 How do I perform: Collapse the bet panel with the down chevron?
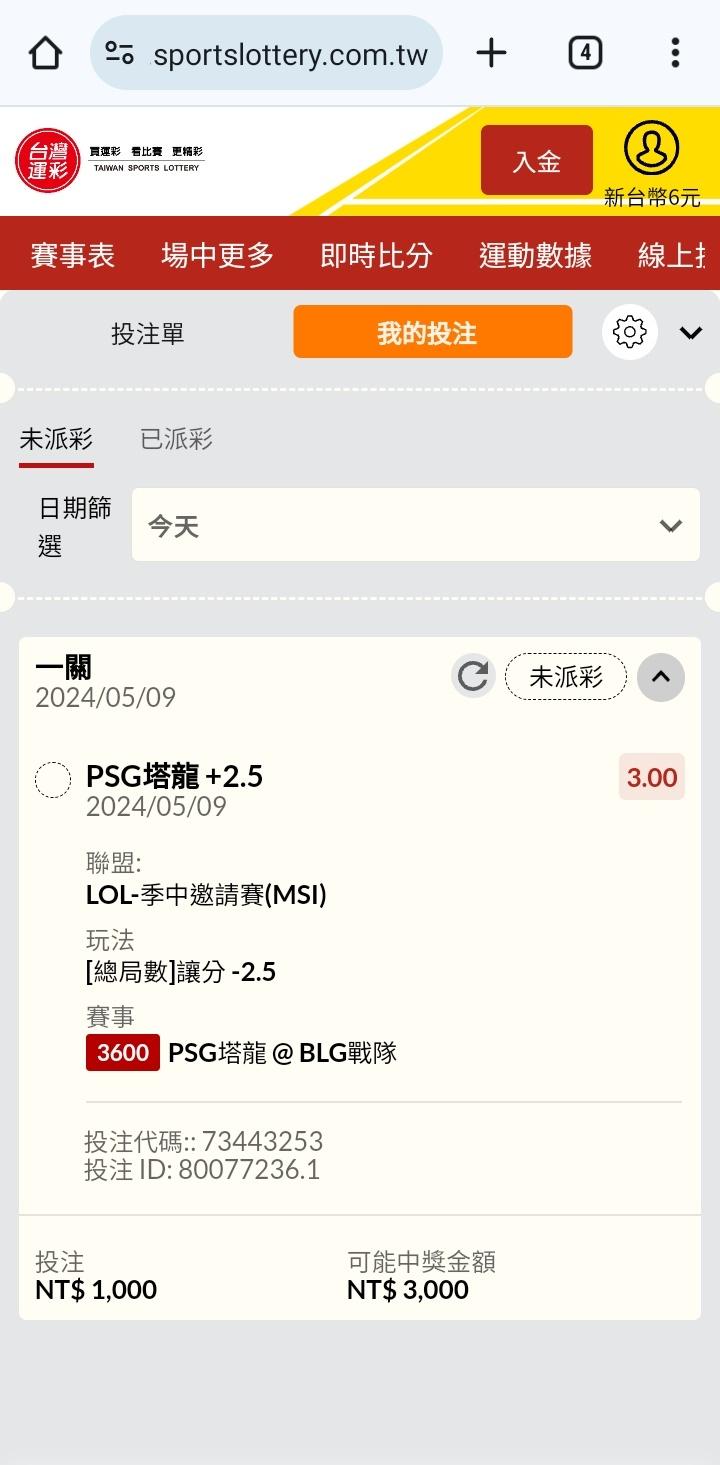[691, 333]
